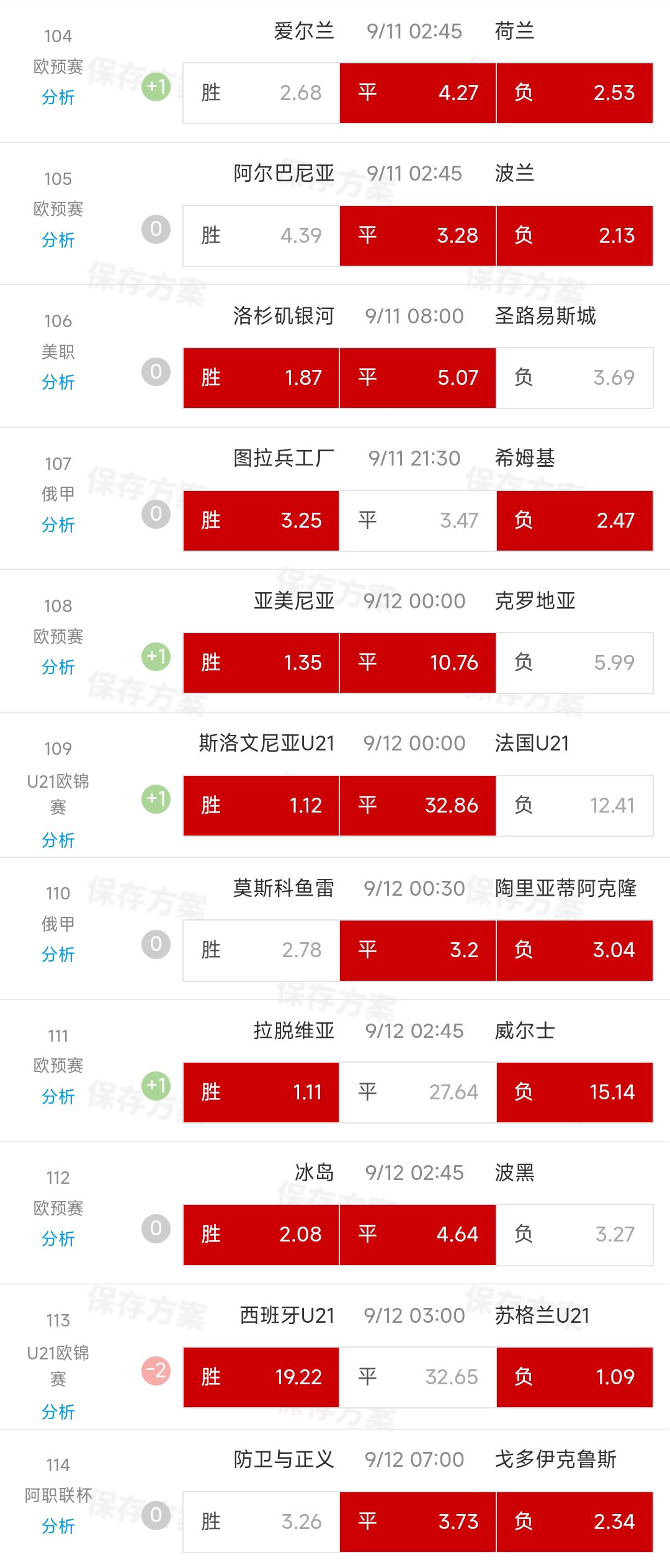Select 负 3.69 for 洛杉矶银河 vs 圣路易斯城
This screenshot has width=670, height=1568.
pos(574,378)
